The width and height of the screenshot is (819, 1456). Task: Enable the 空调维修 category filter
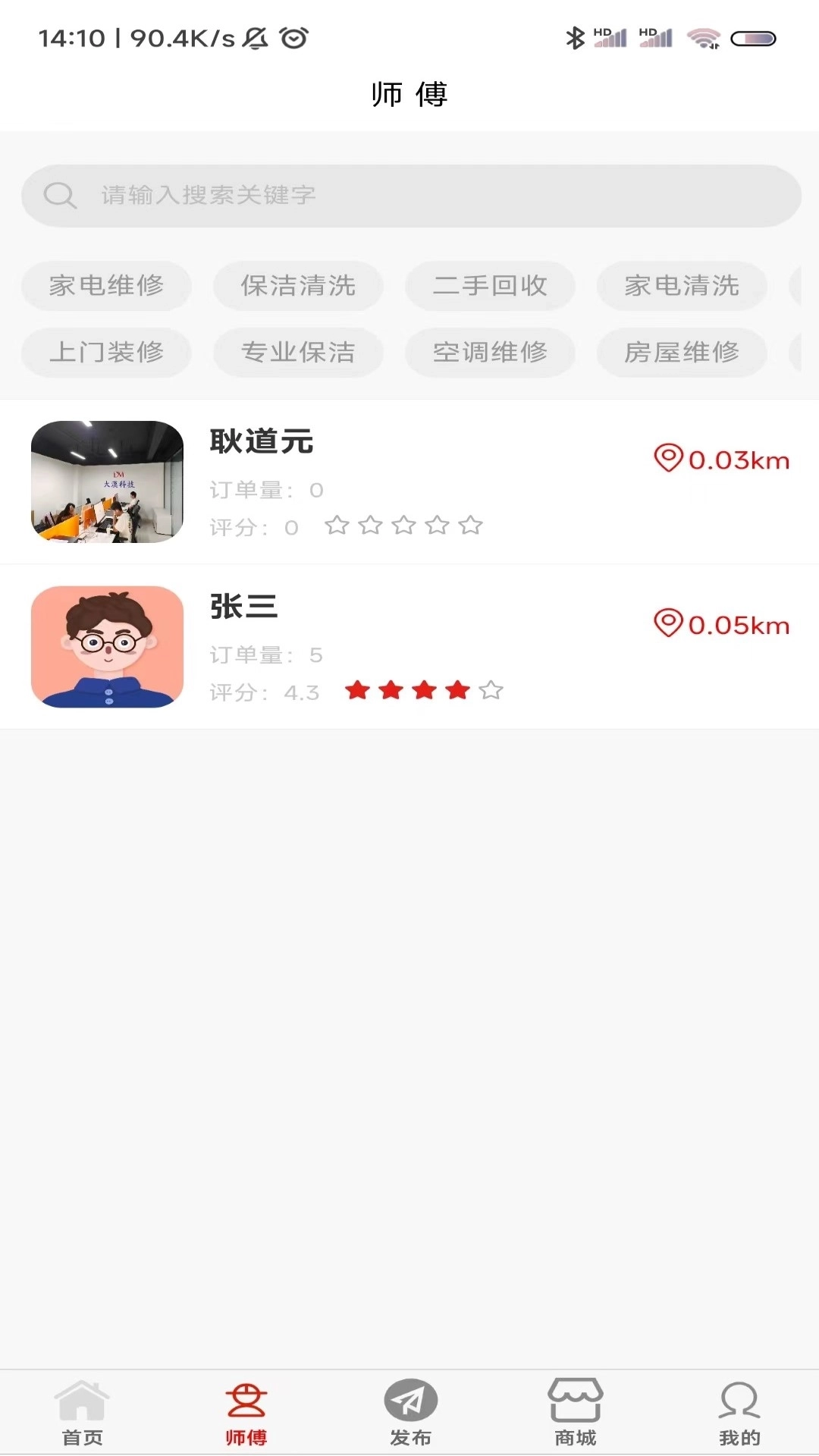(x=491, y=353)
